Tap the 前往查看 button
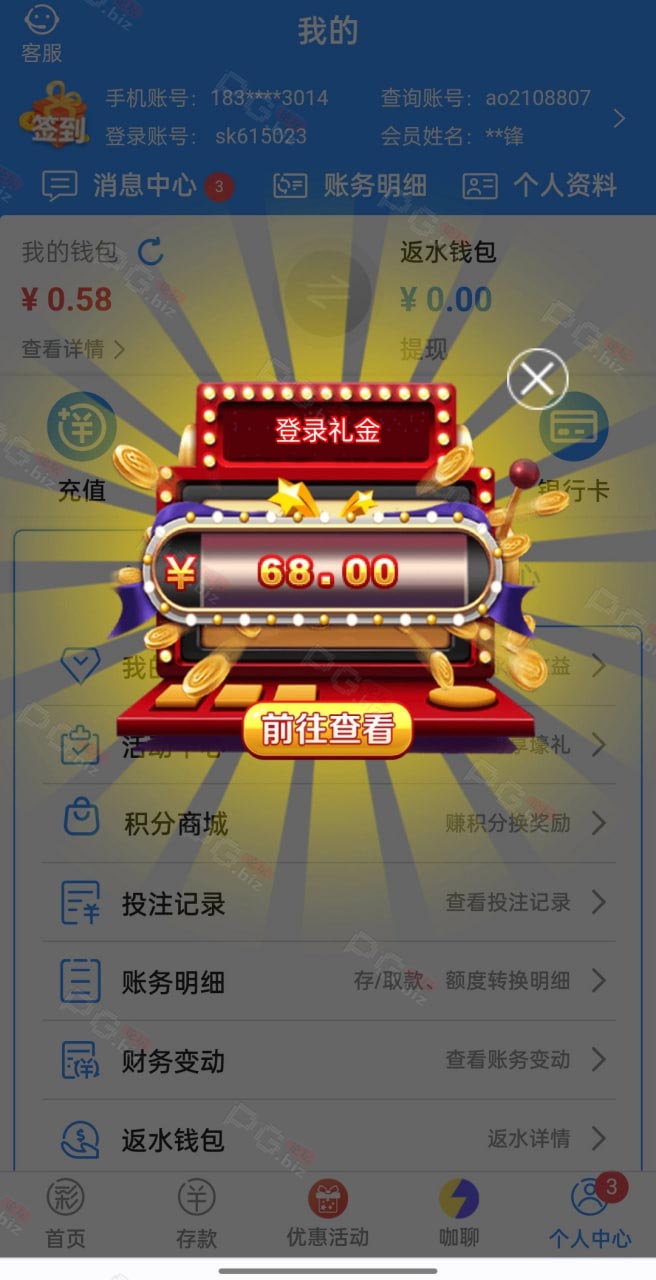 click(327, 729)
